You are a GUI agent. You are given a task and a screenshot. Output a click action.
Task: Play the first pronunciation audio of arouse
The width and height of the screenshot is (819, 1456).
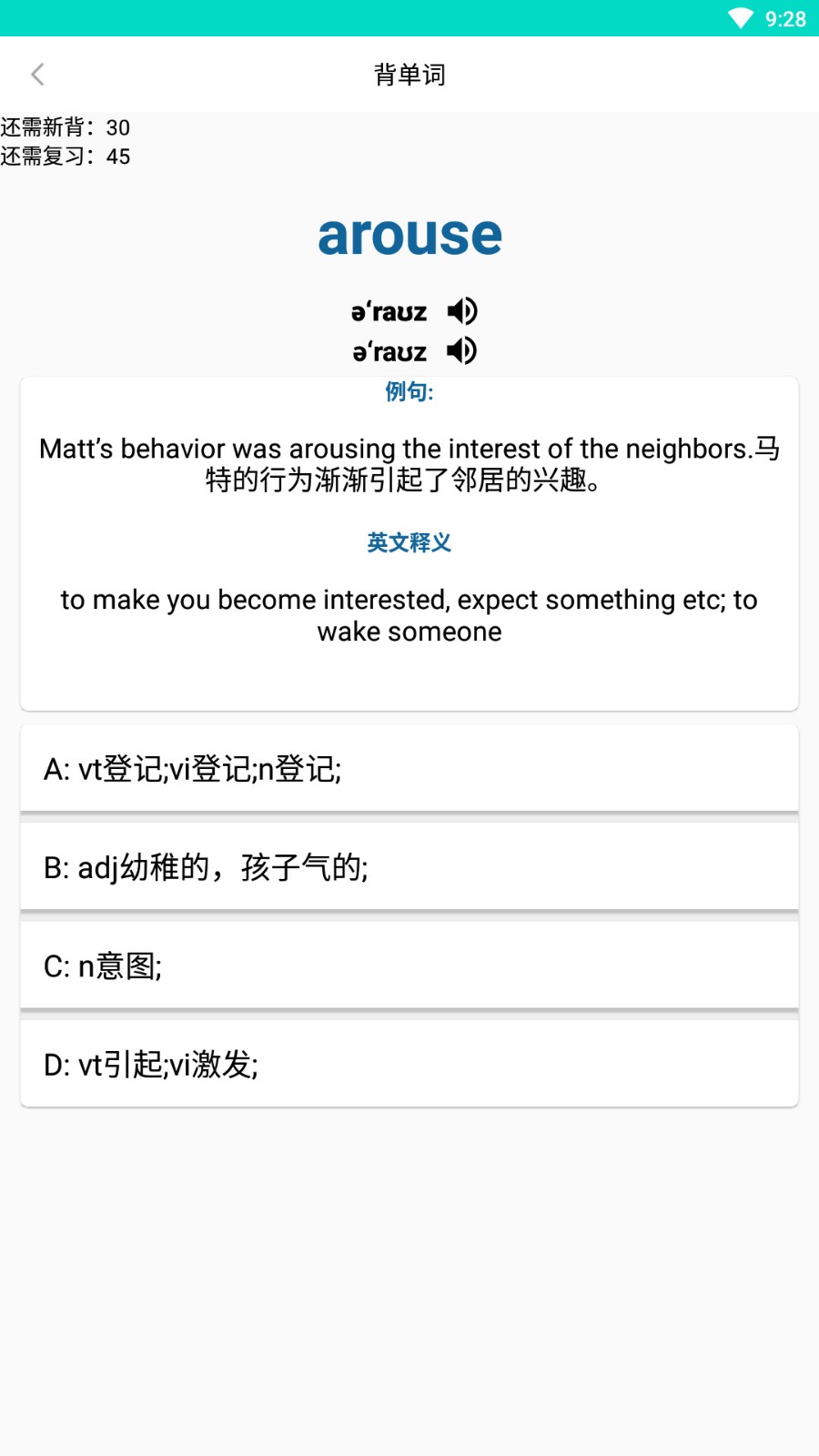(462, 311)
